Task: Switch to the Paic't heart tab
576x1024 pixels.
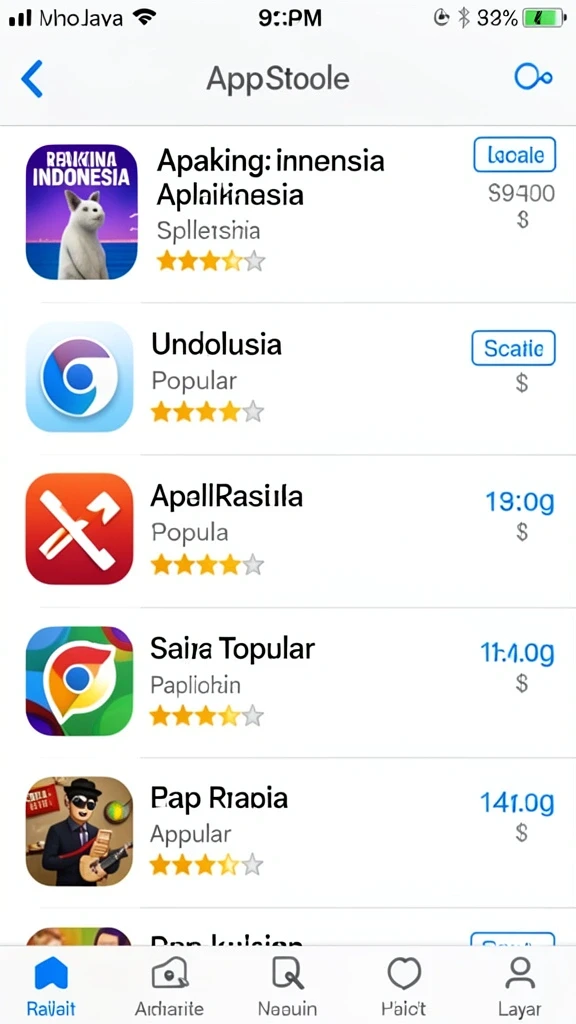Action: point(404,985)
